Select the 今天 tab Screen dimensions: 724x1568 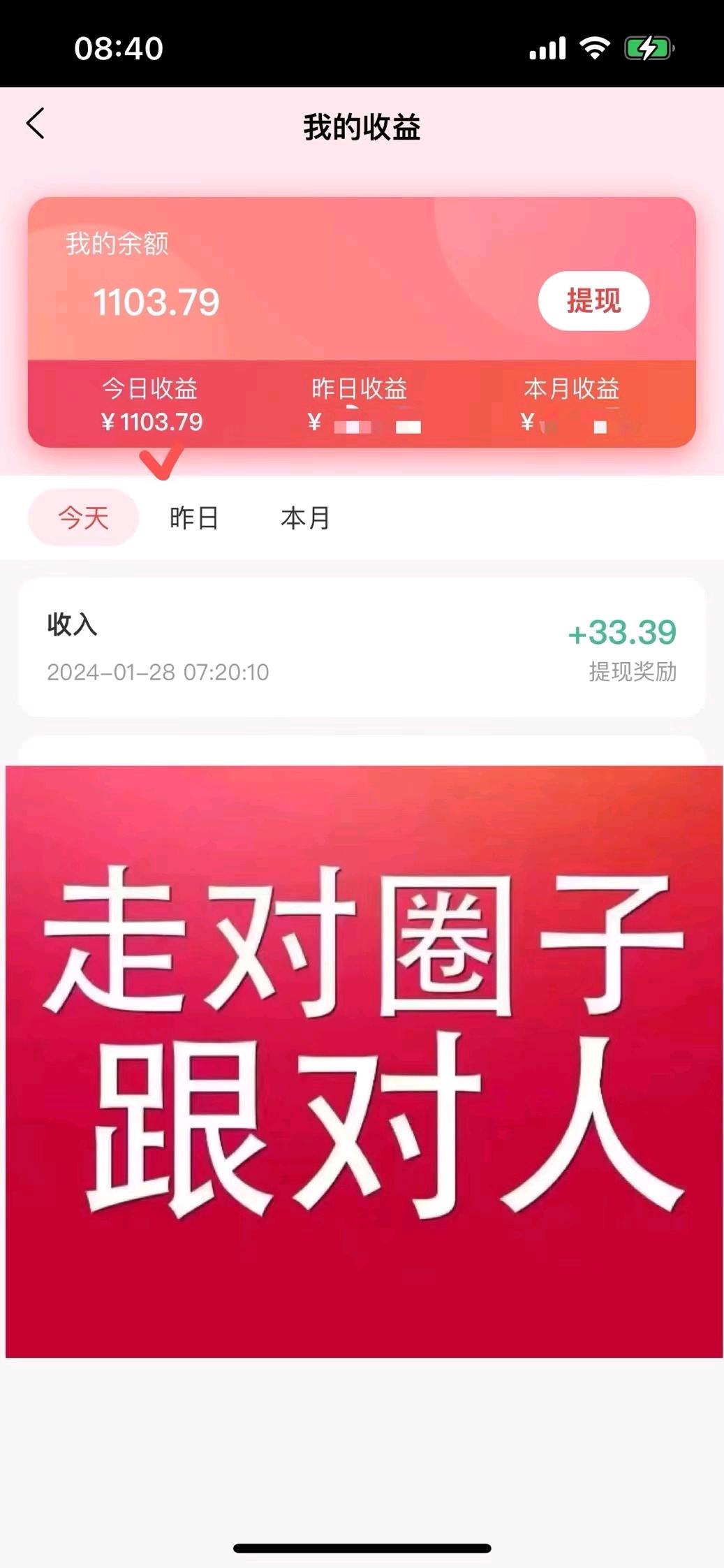click(84, 518)
